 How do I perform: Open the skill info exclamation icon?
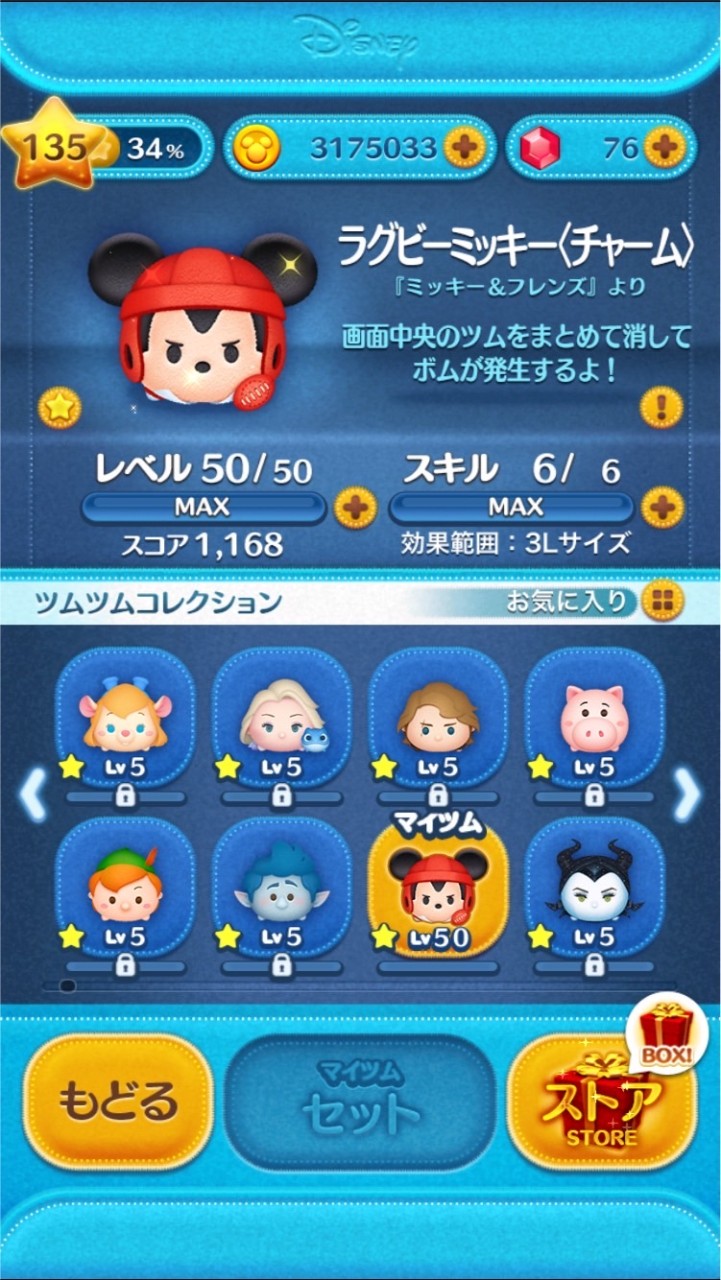pos(660,407)
